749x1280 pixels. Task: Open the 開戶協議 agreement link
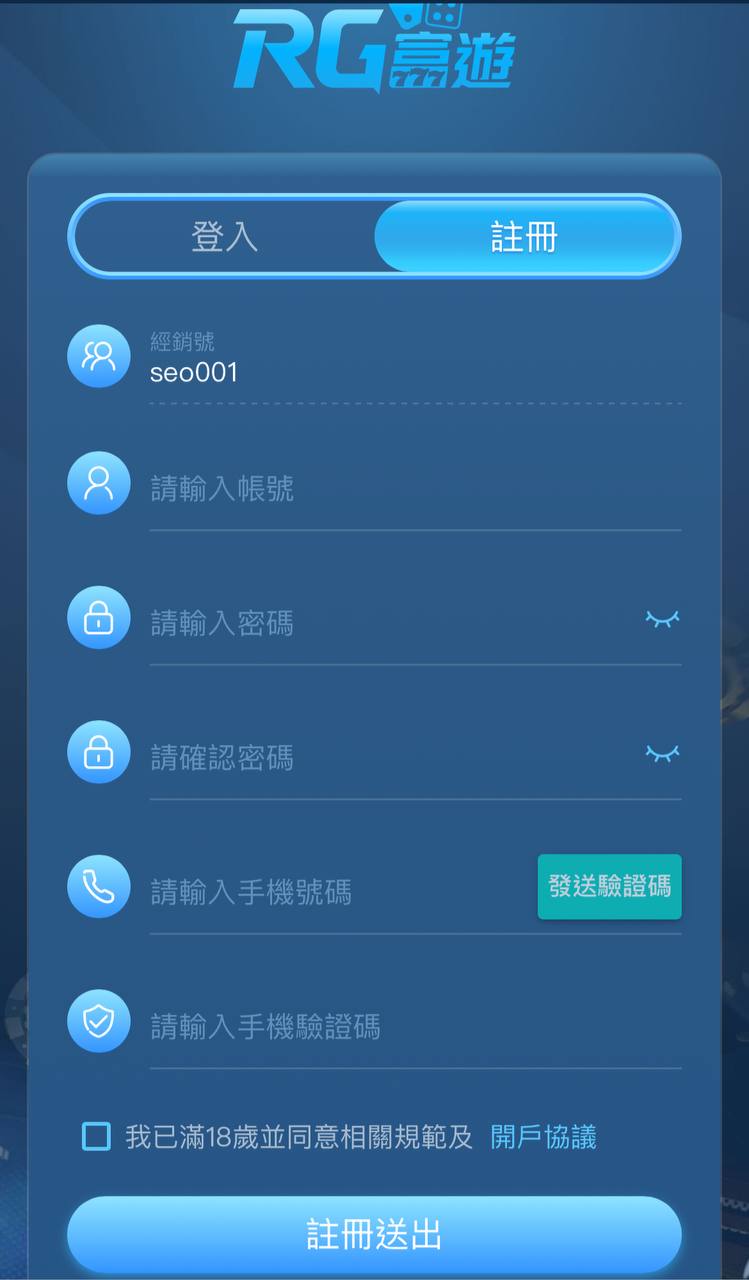[544, 1138]
